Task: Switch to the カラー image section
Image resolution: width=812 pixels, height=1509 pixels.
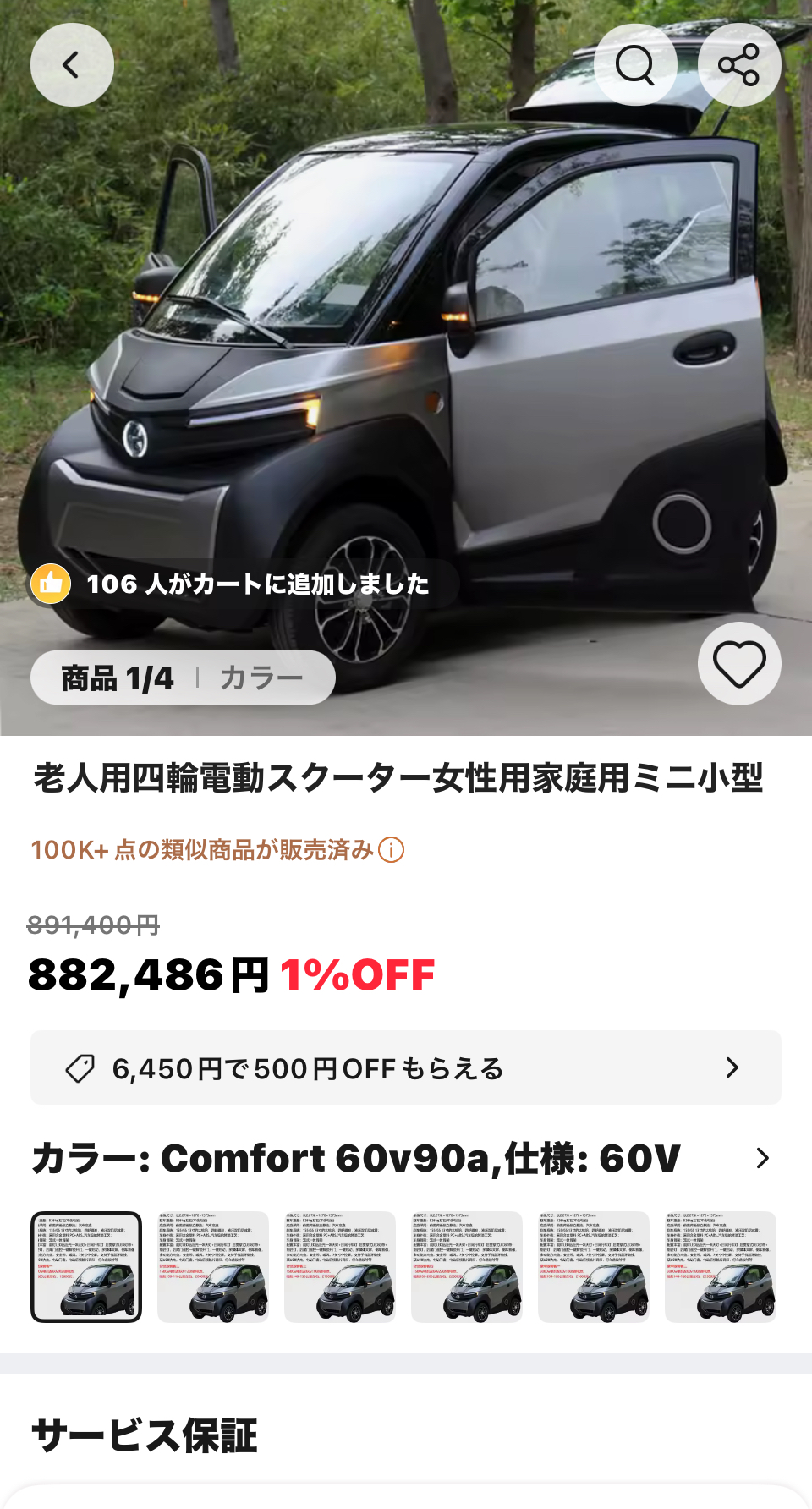Action: pyautogui.click(x=261, y=678)
